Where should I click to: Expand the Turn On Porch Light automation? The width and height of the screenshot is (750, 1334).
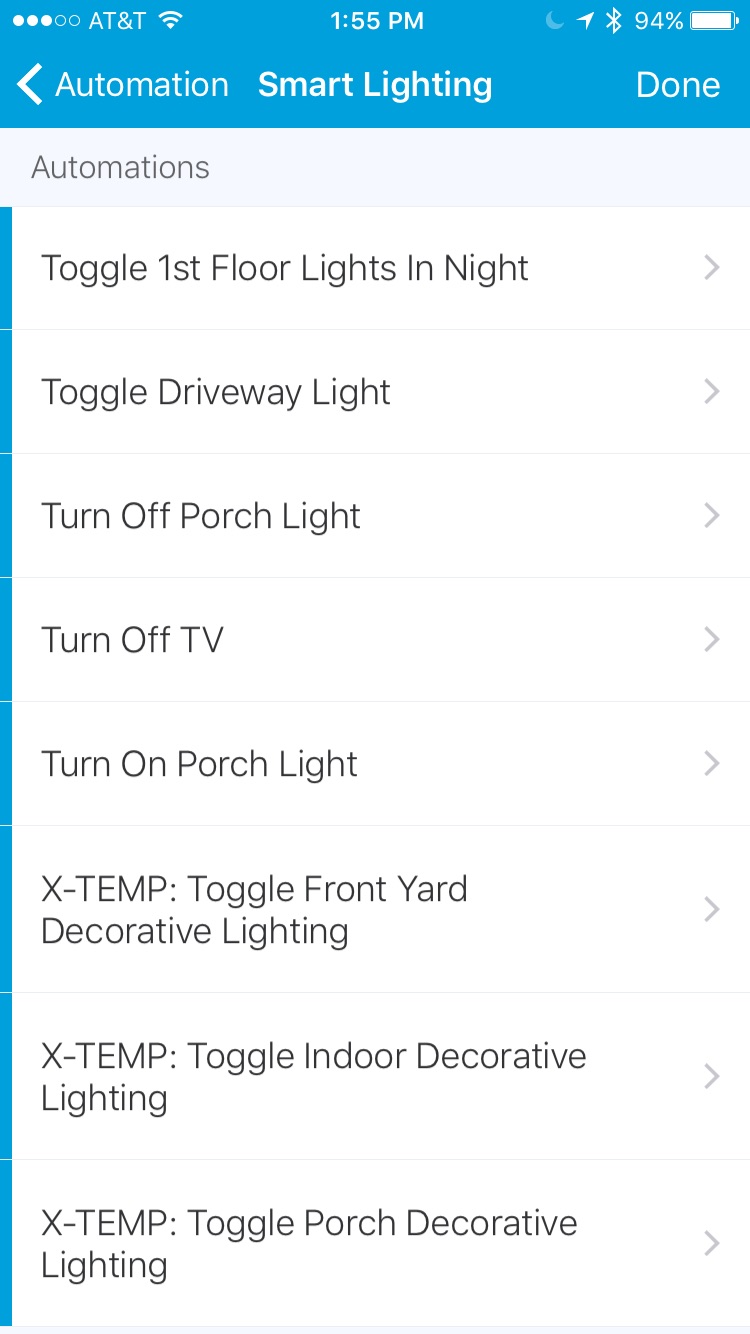click(x=375, y=763)
